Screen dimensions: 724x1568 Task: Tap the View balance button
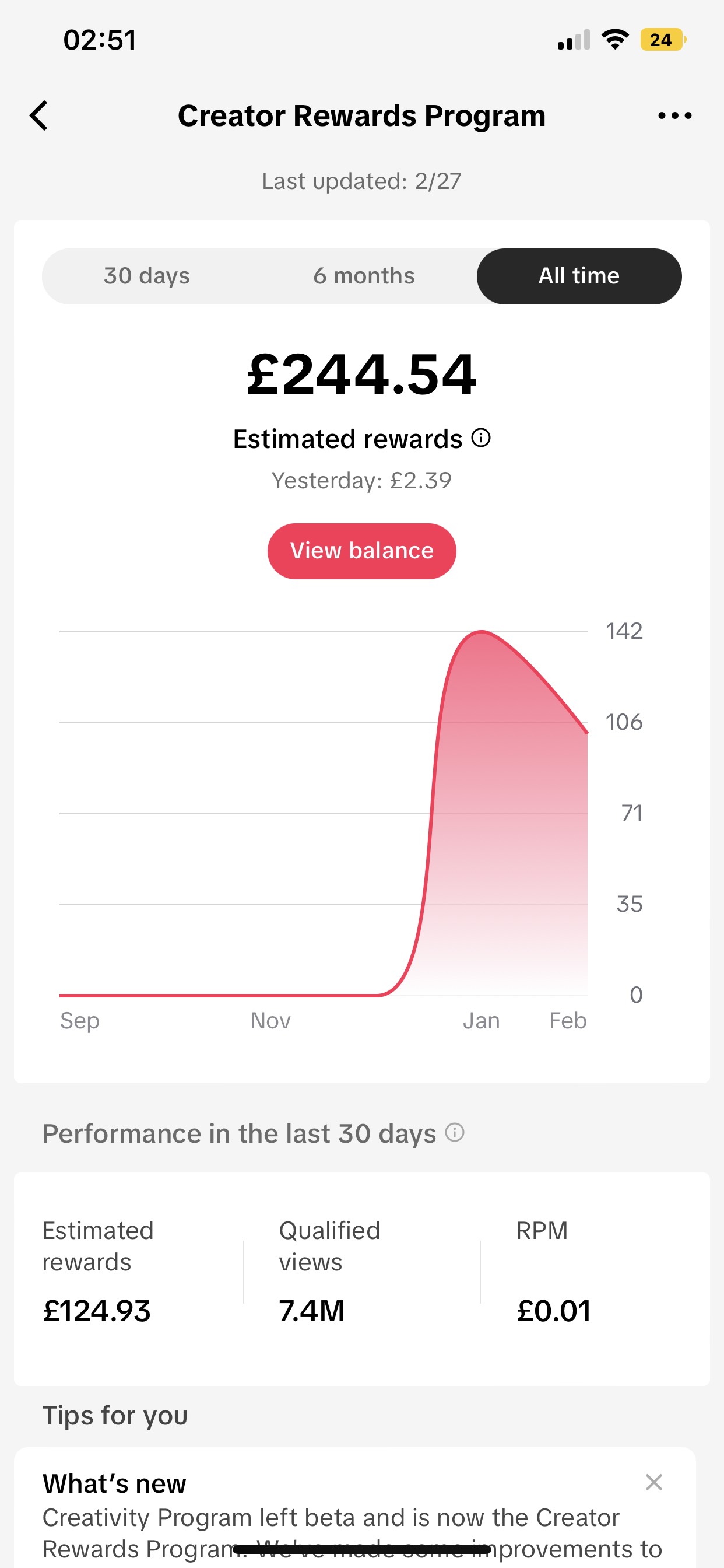click(362, 551)
